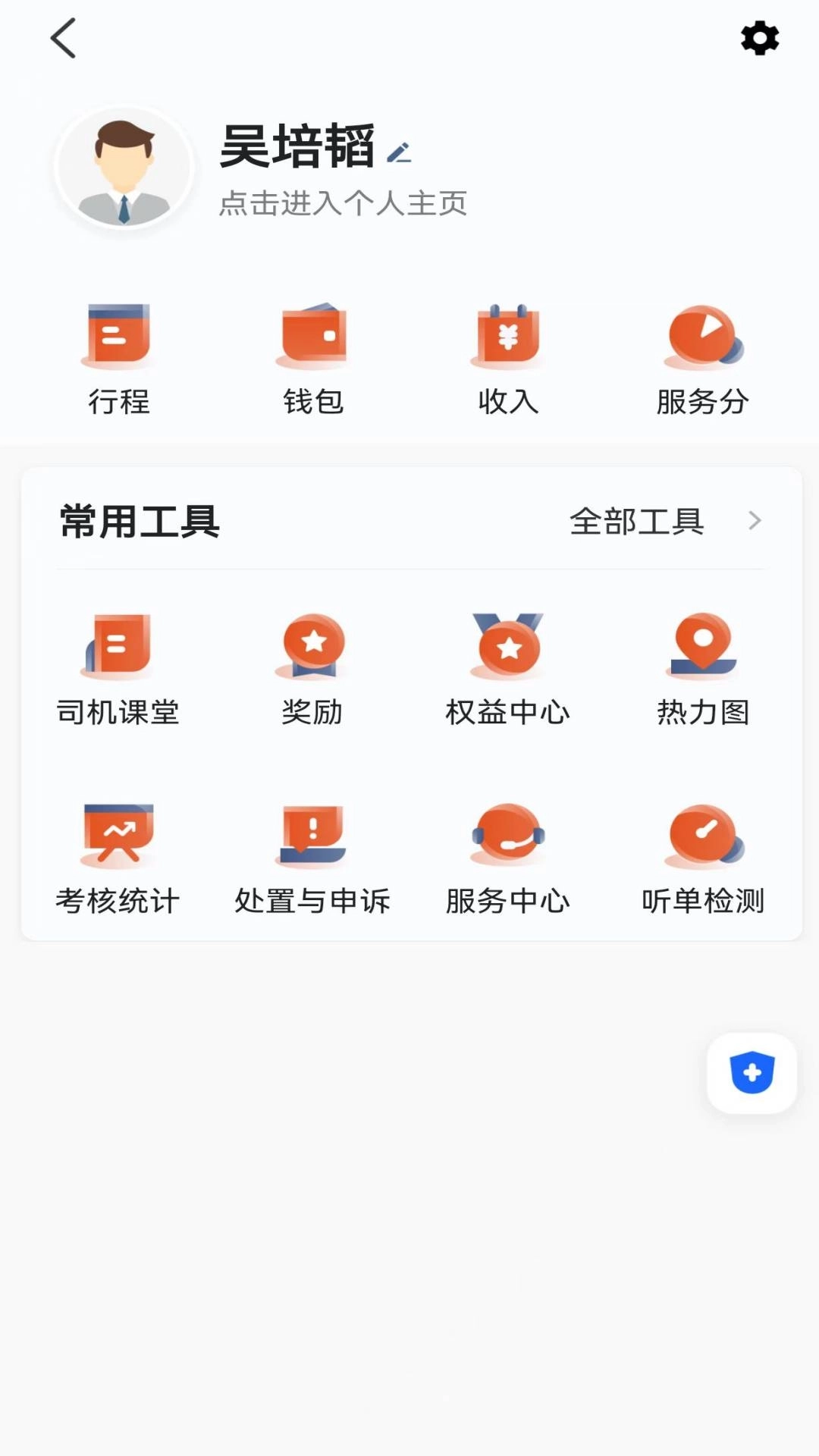Screen dimensions: 819x1456
Task: Open the 收入 (Income) icon
Action: [x=508, y=356]
